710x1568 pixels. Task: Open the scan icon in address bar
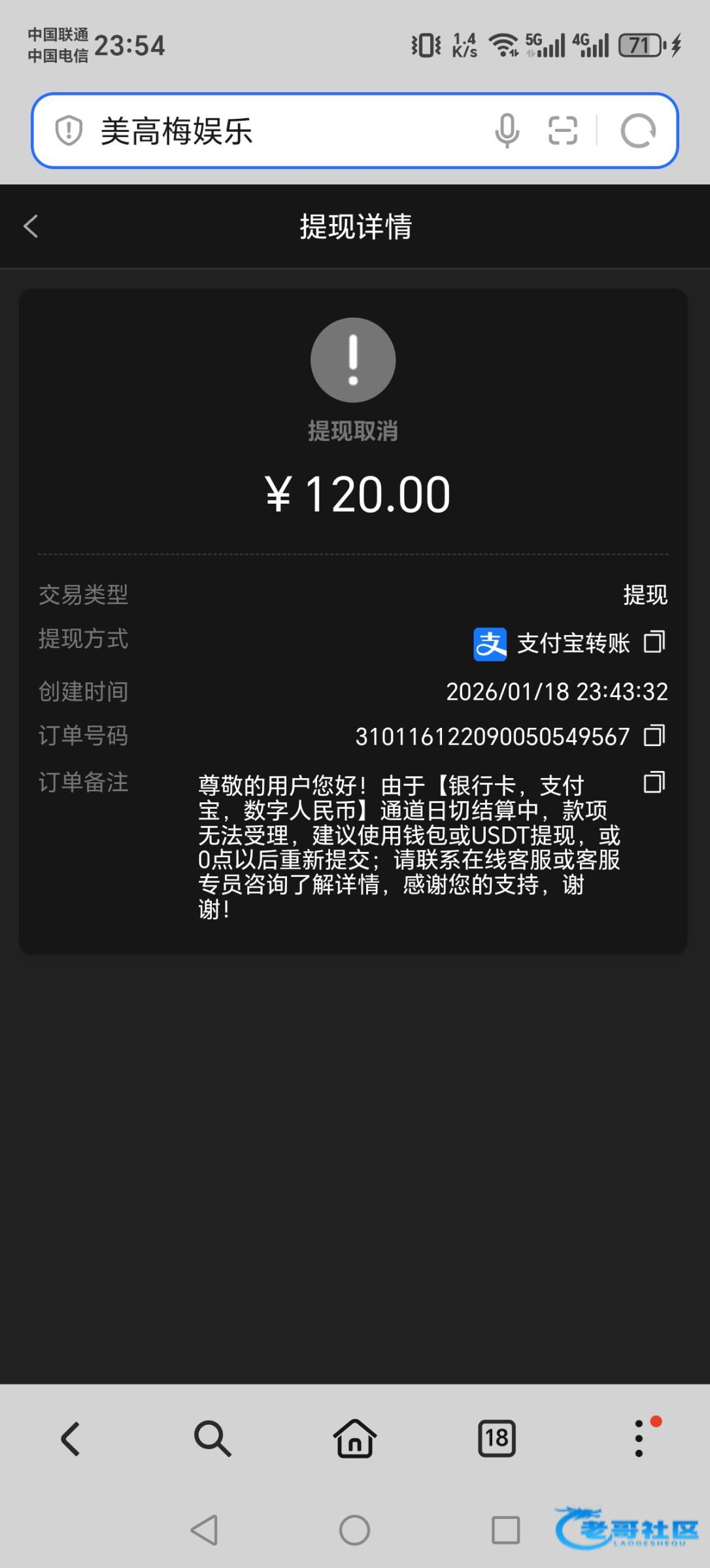click(x=562, y=131)
